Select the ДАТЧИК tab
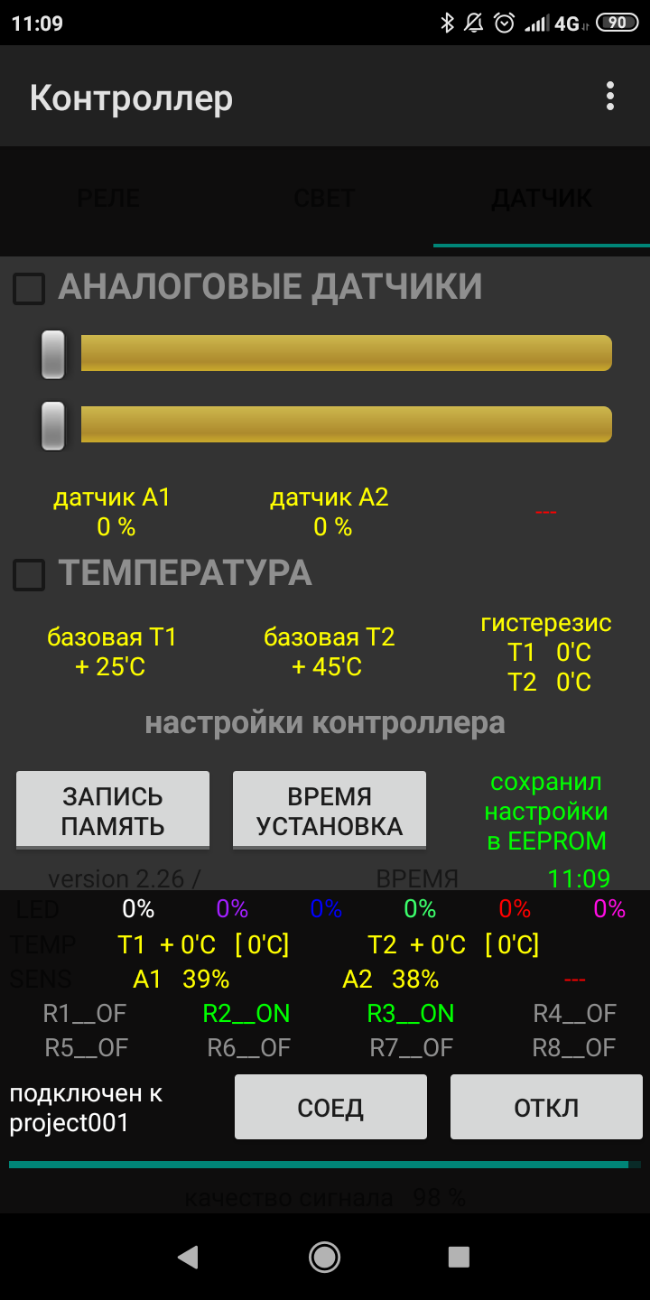650x1300 pixels. pyautogui.click(x=541, y=198)
